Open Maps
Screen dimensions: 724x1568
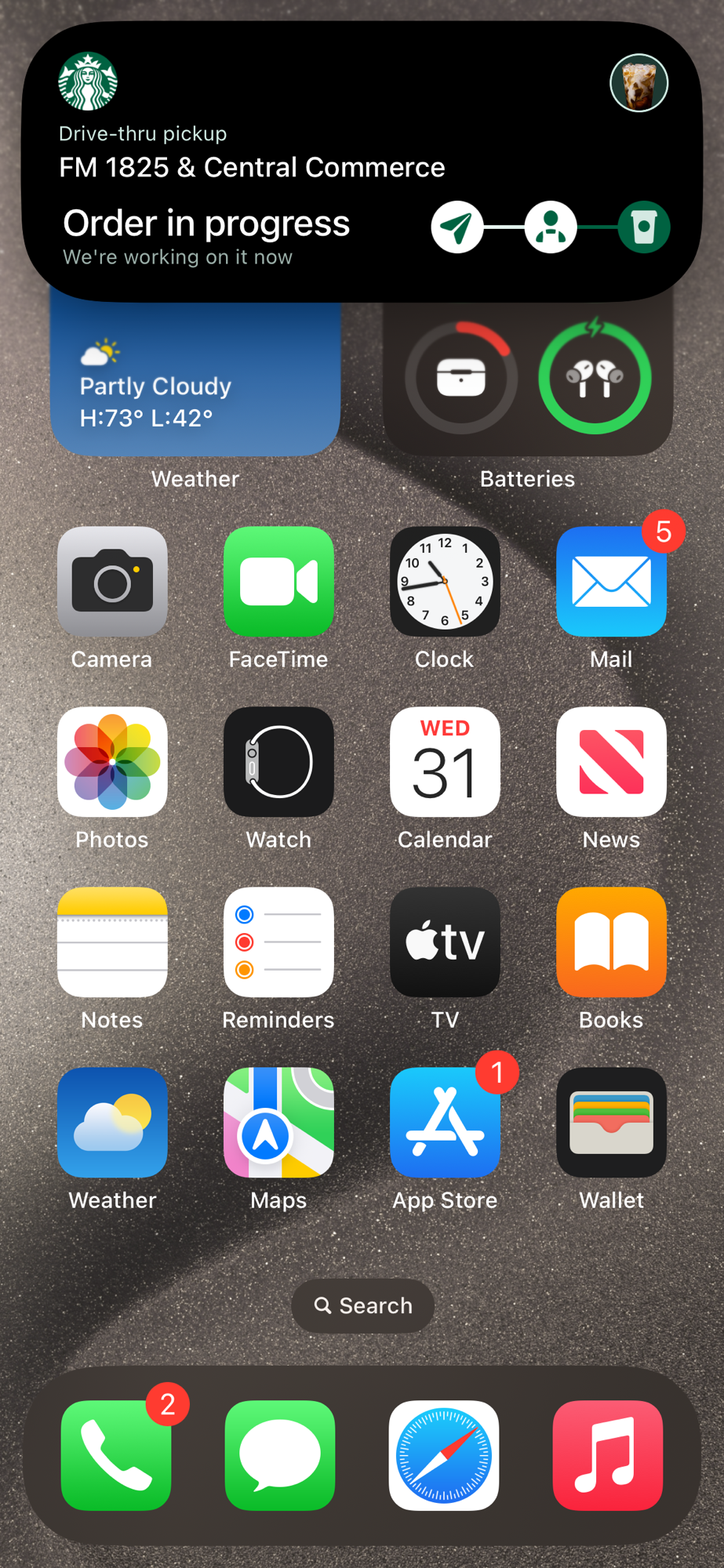[278, 1122]
